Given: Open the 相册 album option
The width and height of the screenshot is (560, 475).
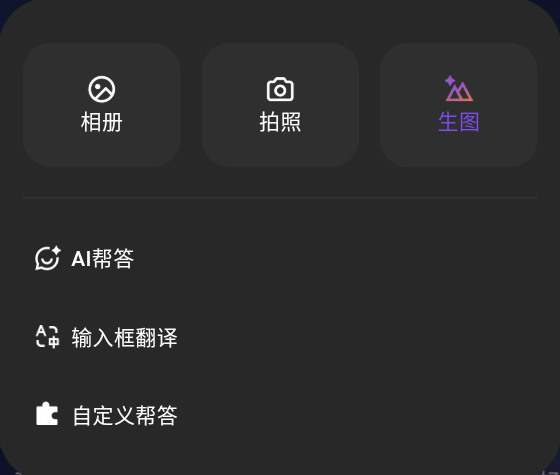Looking at the screenshot, I should click(x=102, y=105).
